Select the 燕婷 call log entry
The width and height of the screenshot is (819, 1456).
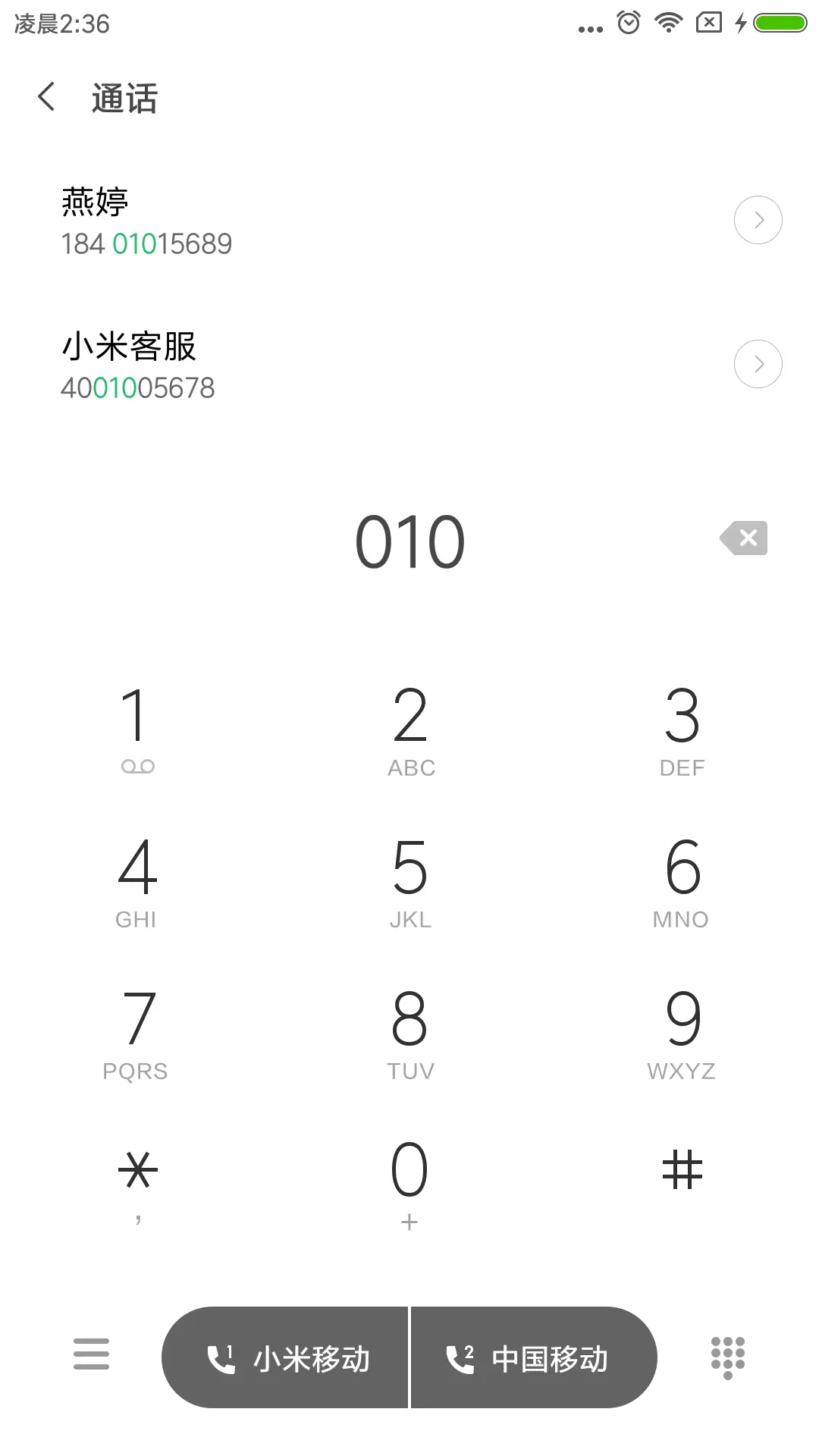(227, 220)
